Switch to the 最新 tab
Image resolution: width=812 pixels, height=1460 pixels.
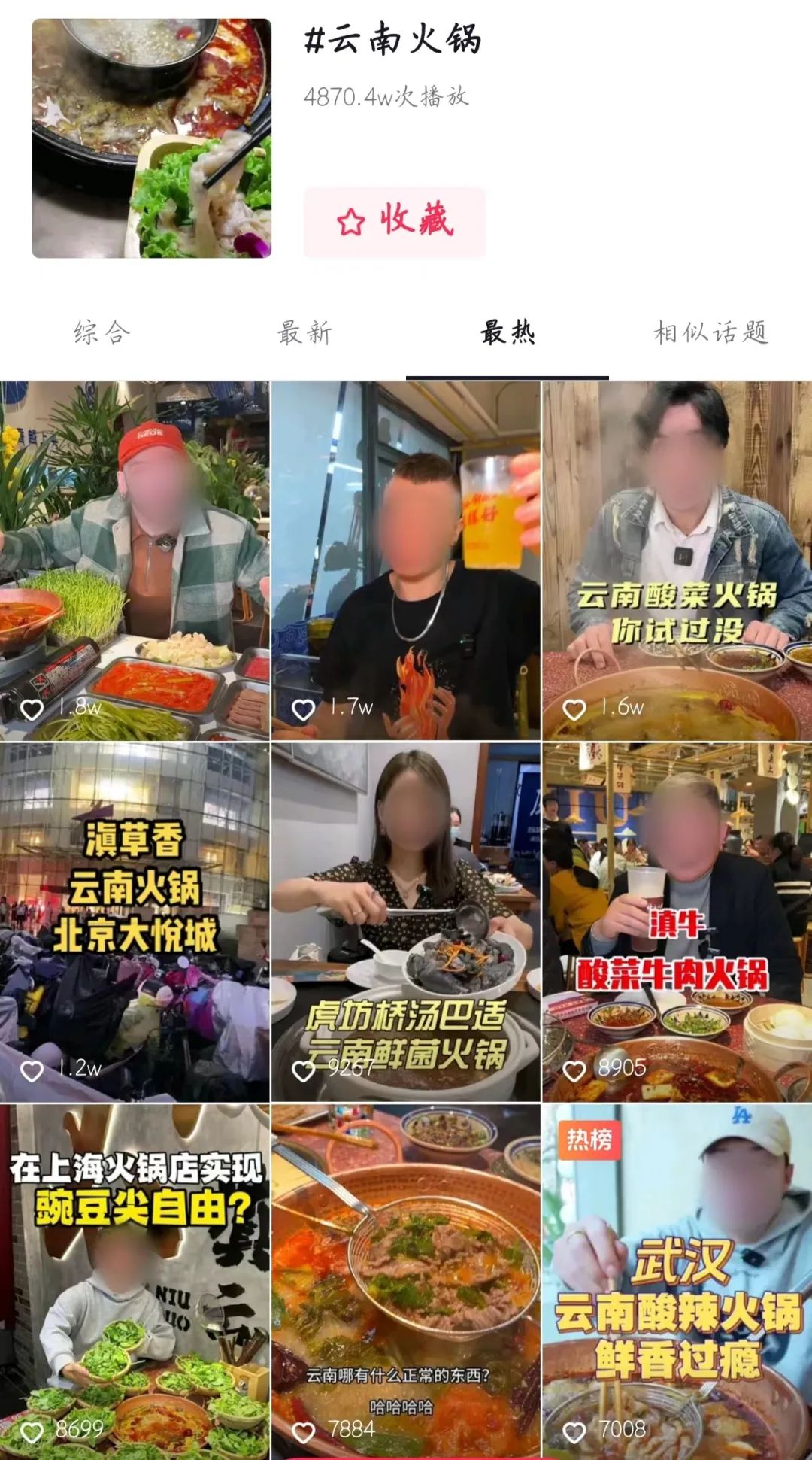tap(304, 332)
